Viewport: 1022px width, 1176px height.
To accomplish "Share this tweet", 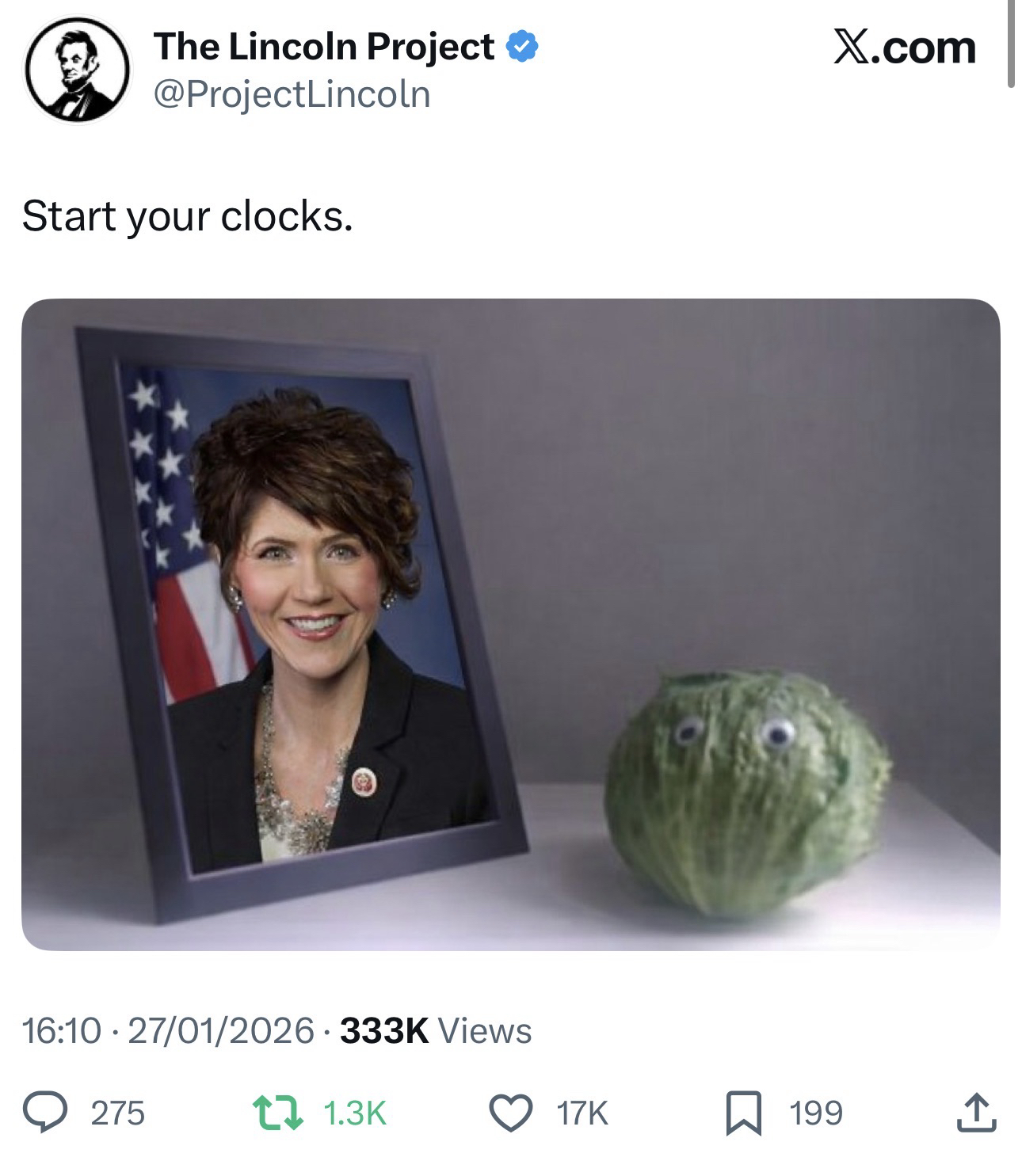I will 975,1113.
